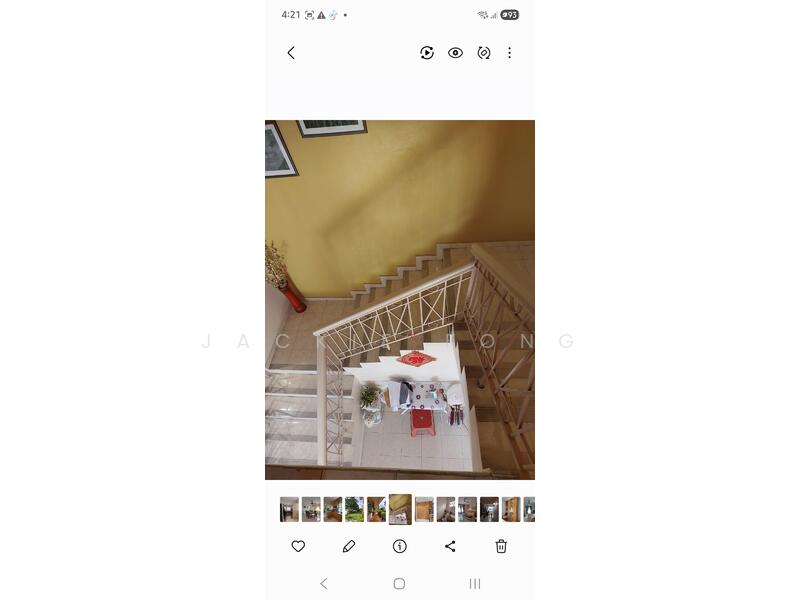
Task: Open the Bixby Vision eye icon
Action: pos(455,53)
